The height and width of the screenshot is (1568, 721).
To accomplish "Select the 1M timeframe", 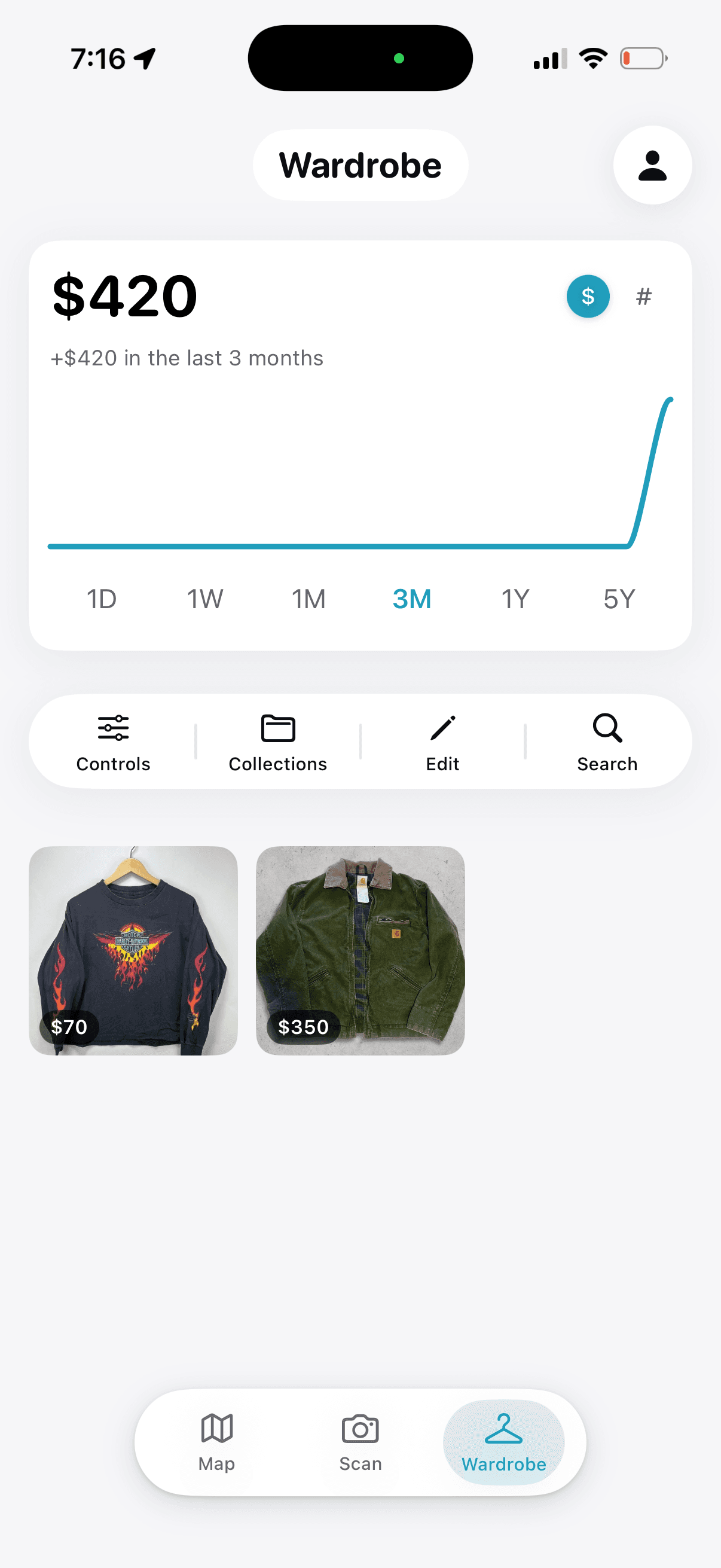I will click(x=308, y=599).
